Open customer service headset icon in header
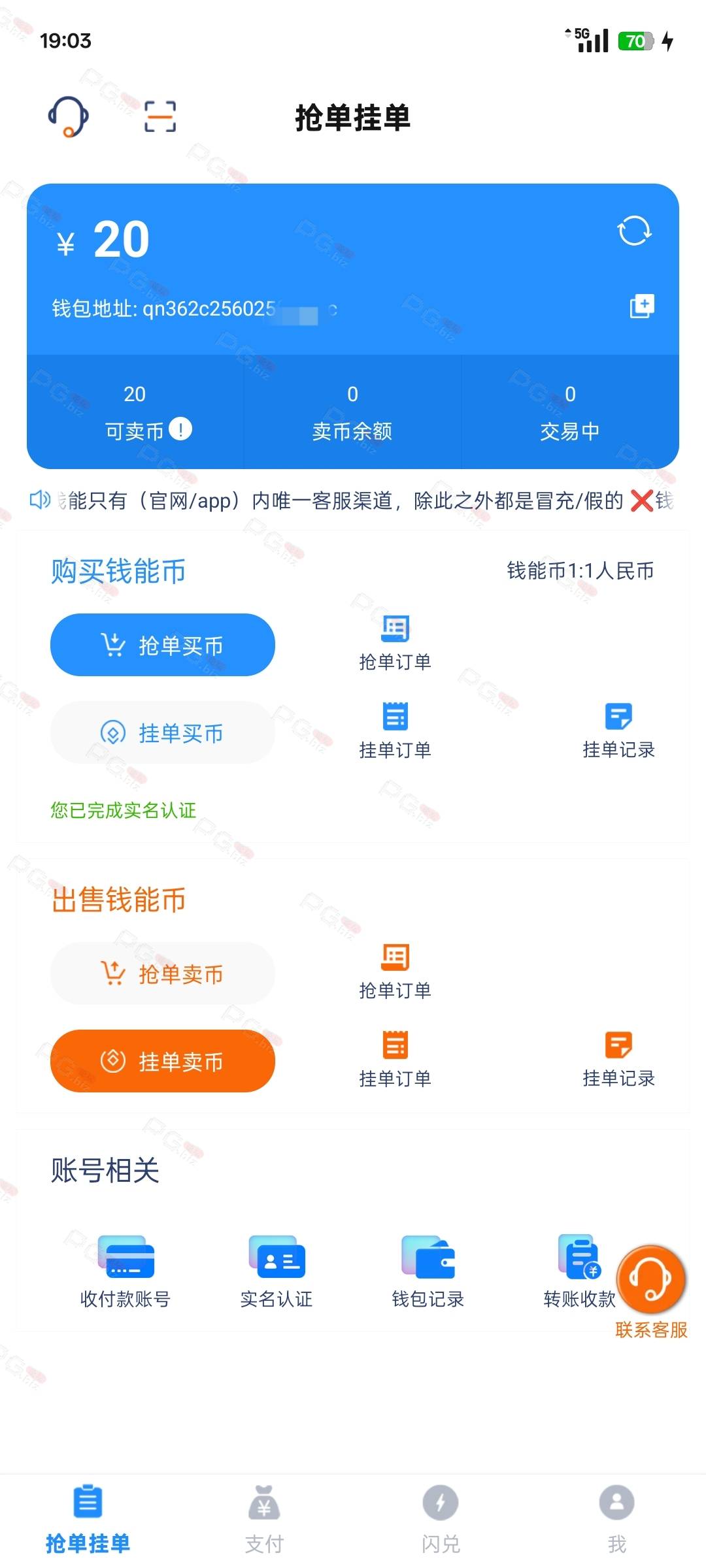This screenshot has height=1568, width=706. pos(69,117)
